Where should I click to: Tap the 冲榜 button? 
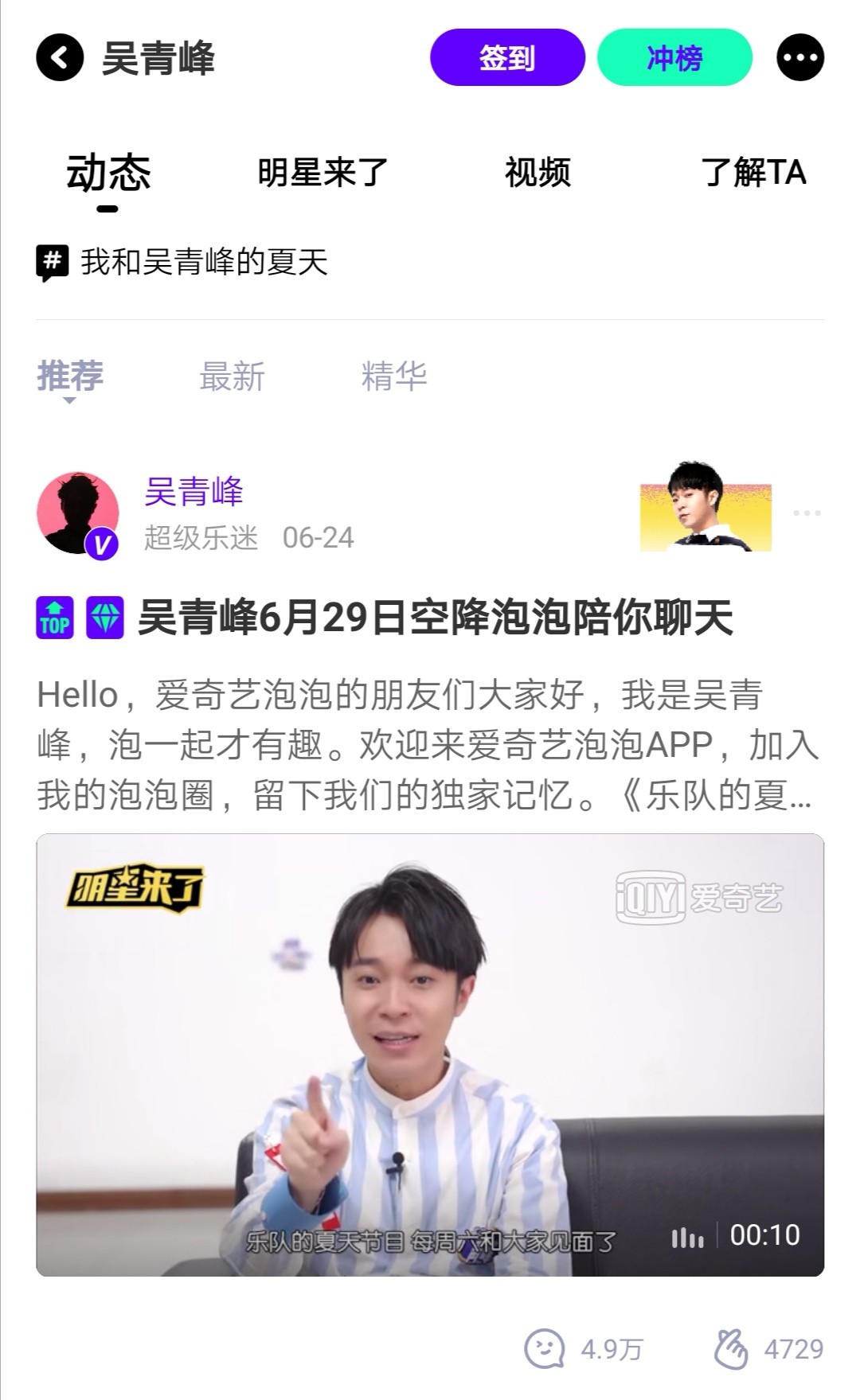674,58
